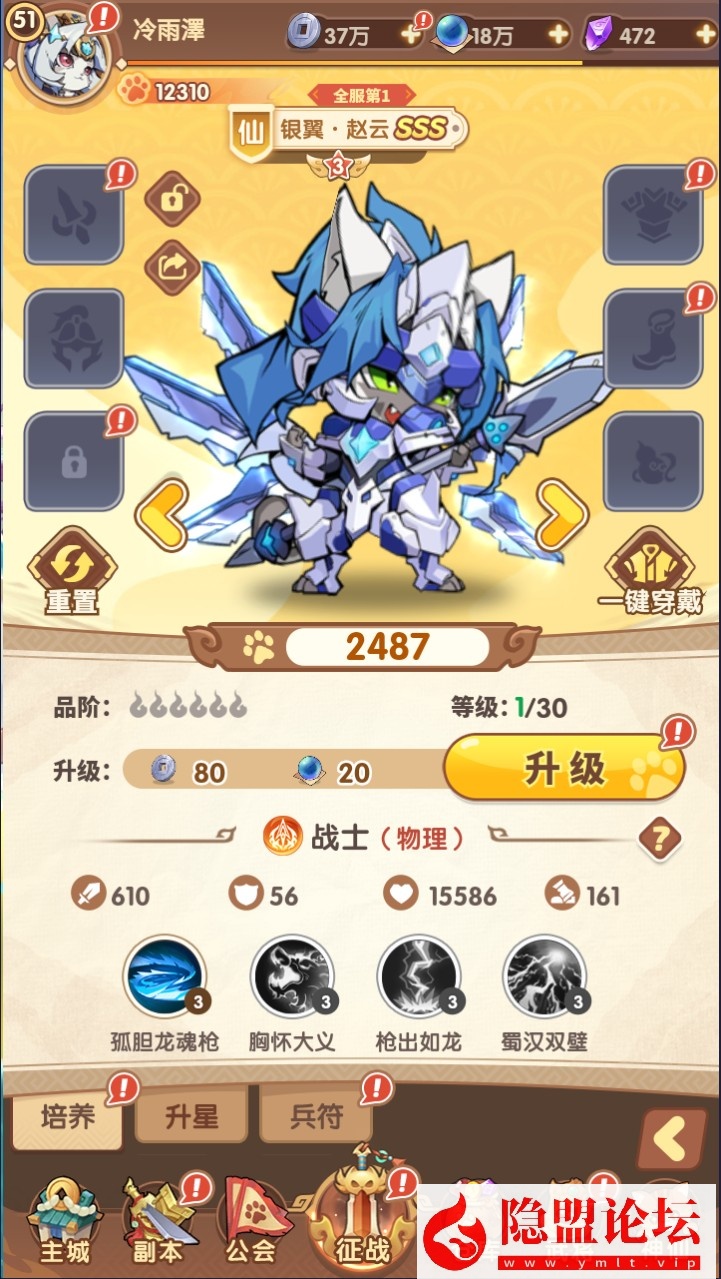Switch to the 兵符 tab
The height and width of the screenshot is (1279, 721).
point(316,1116)
